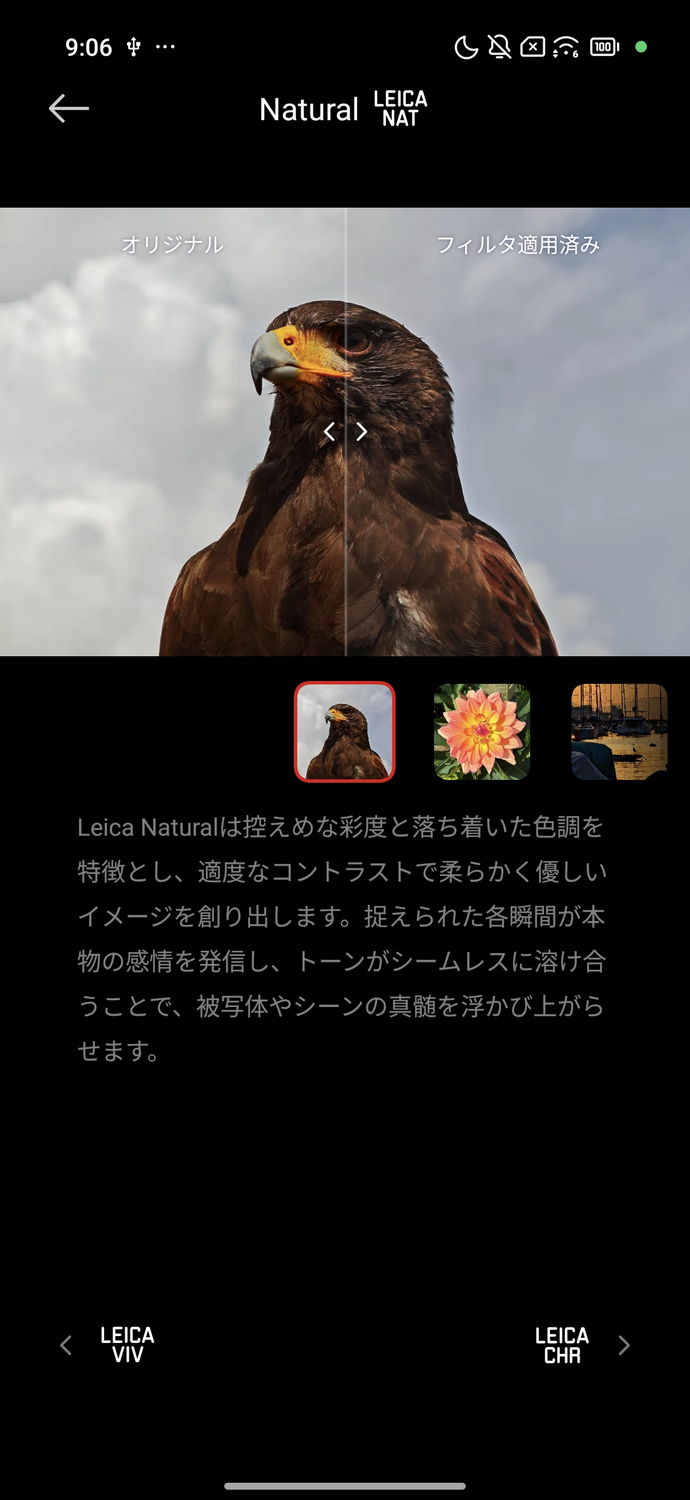690x1500 pixels.
Task: Go back using the top arrow
Action: point(69,109)
